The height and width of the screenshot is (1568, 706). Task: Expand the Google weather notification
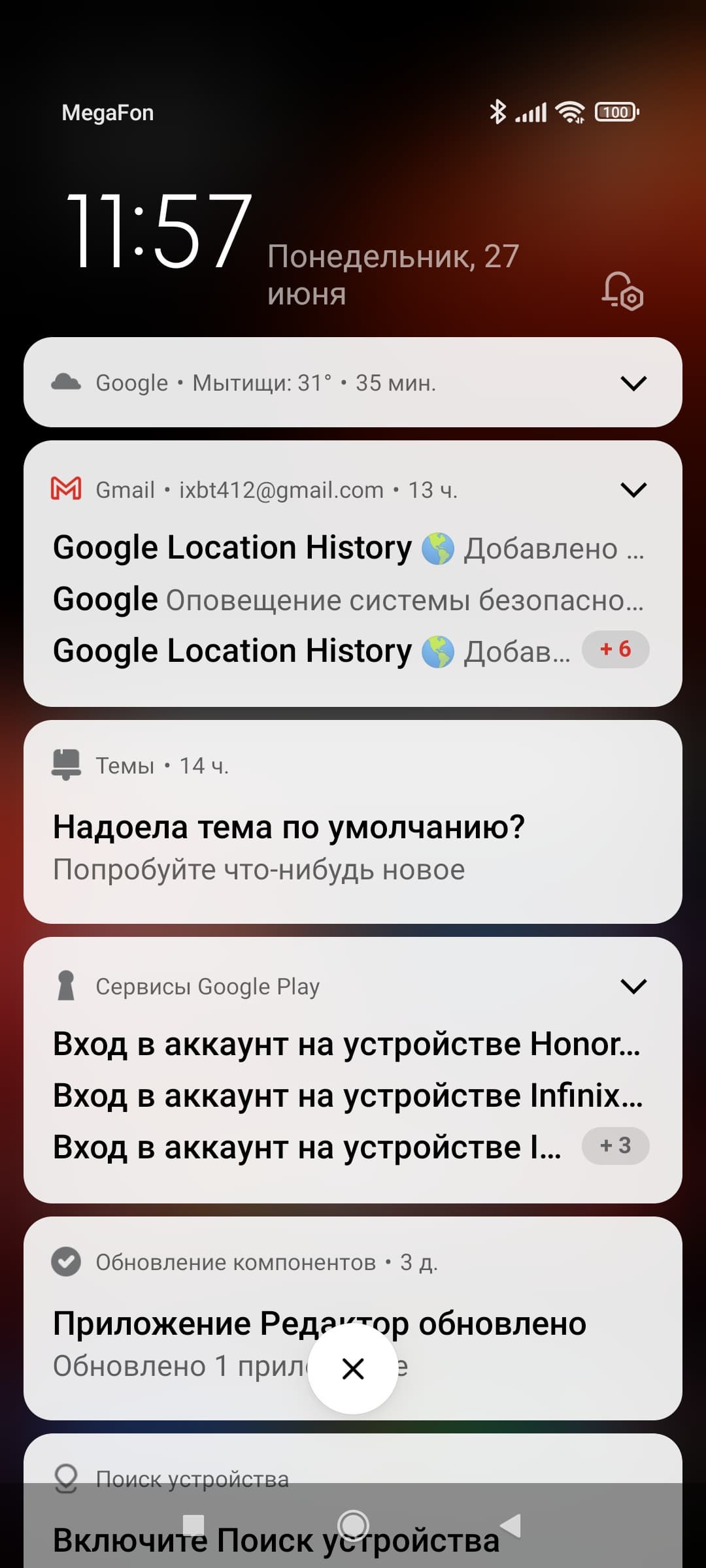(633, 383)
